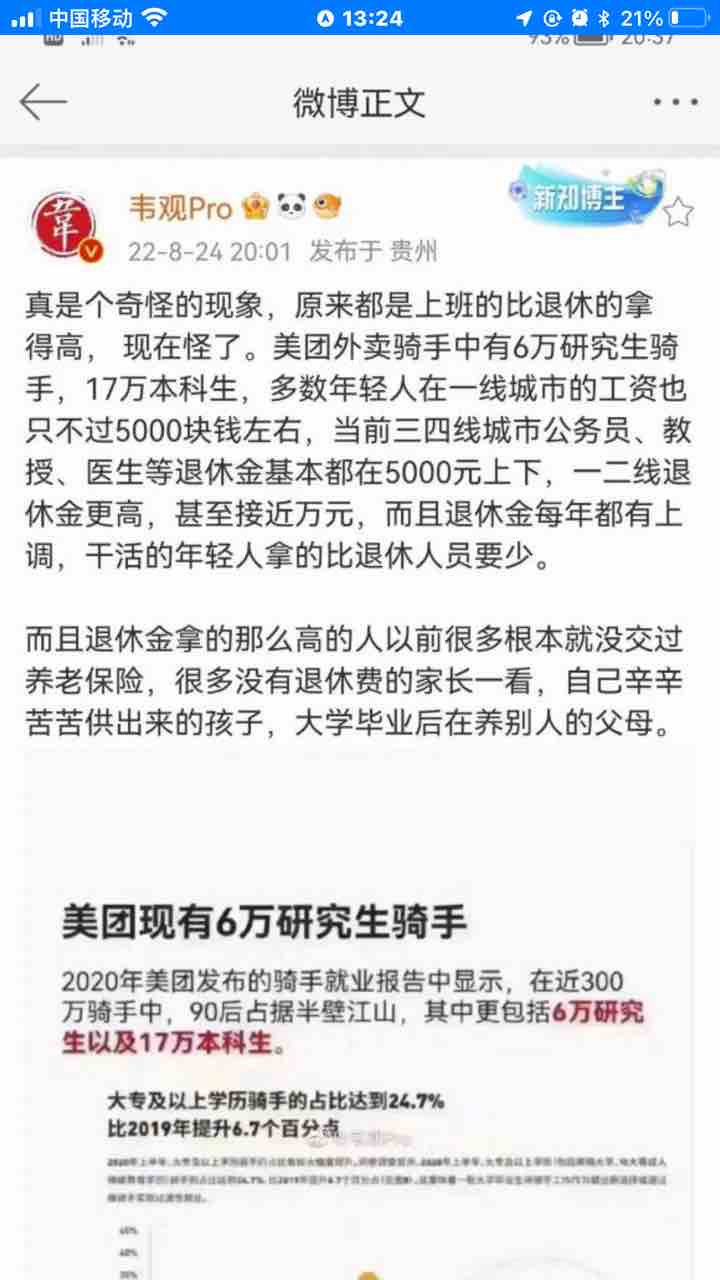Go back from the Weibo post

click(x=43, y=102)
